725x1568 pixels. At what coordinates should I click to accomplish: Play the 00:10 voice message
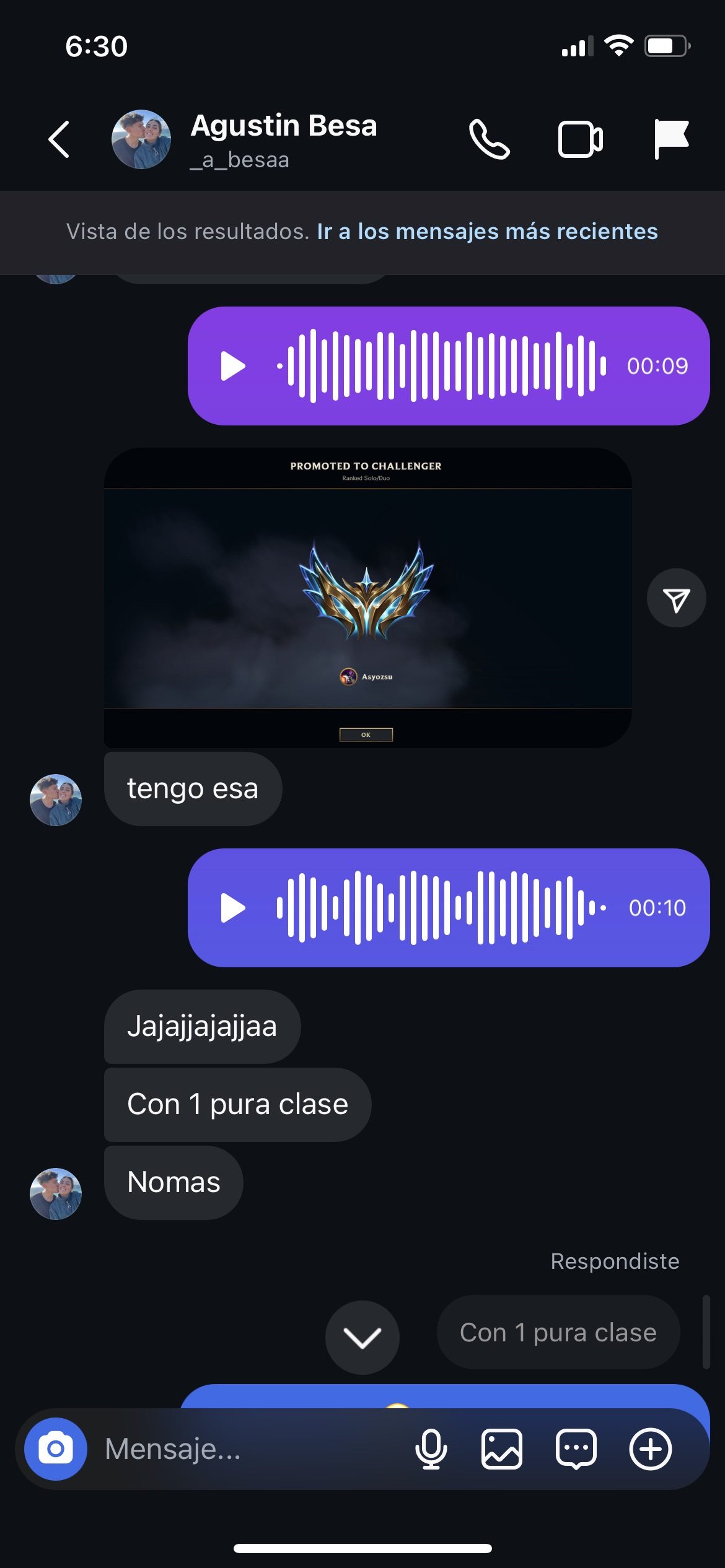pos(233,908)
